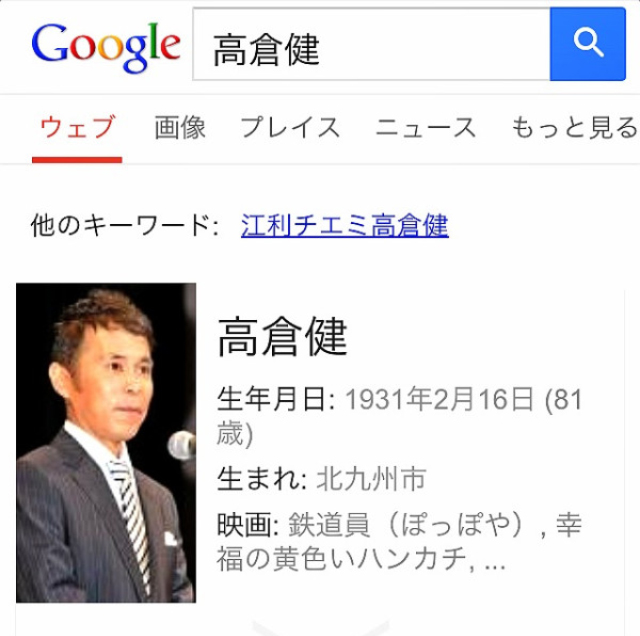Select the ウェブ tab
This screenshot has height=636, width=640.
click(77, 128)
